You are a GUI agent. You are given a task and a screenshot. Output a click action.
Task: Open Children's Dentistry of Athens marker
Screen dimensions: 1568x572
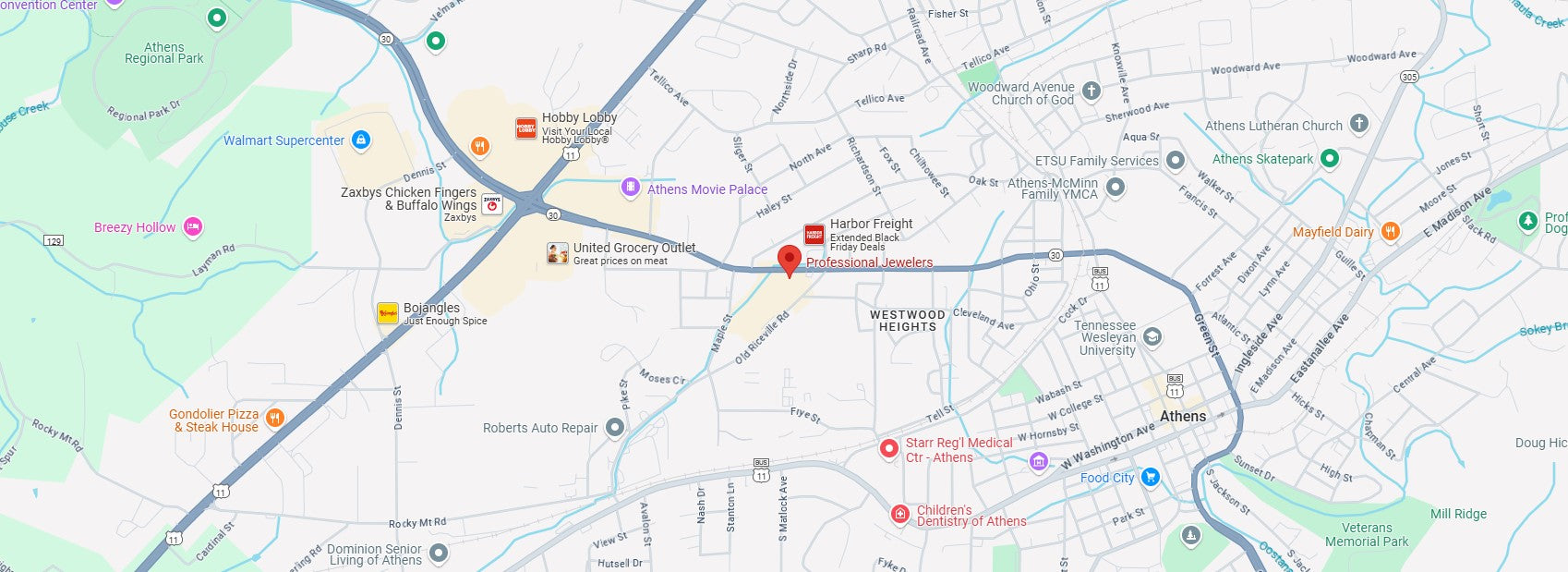(x=900, y=515)
